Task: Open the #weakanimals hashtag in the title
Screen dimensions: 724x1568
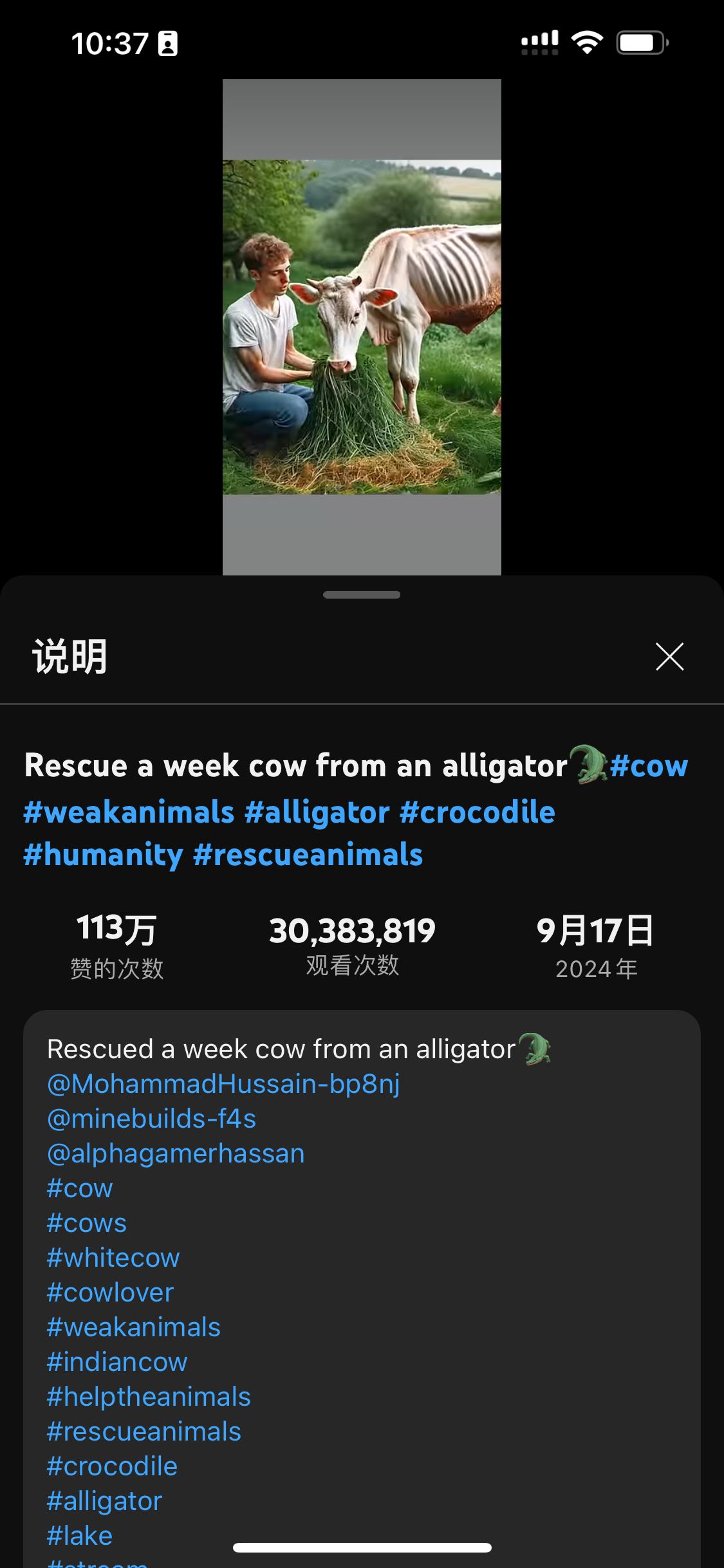Action: click(129, 812)
